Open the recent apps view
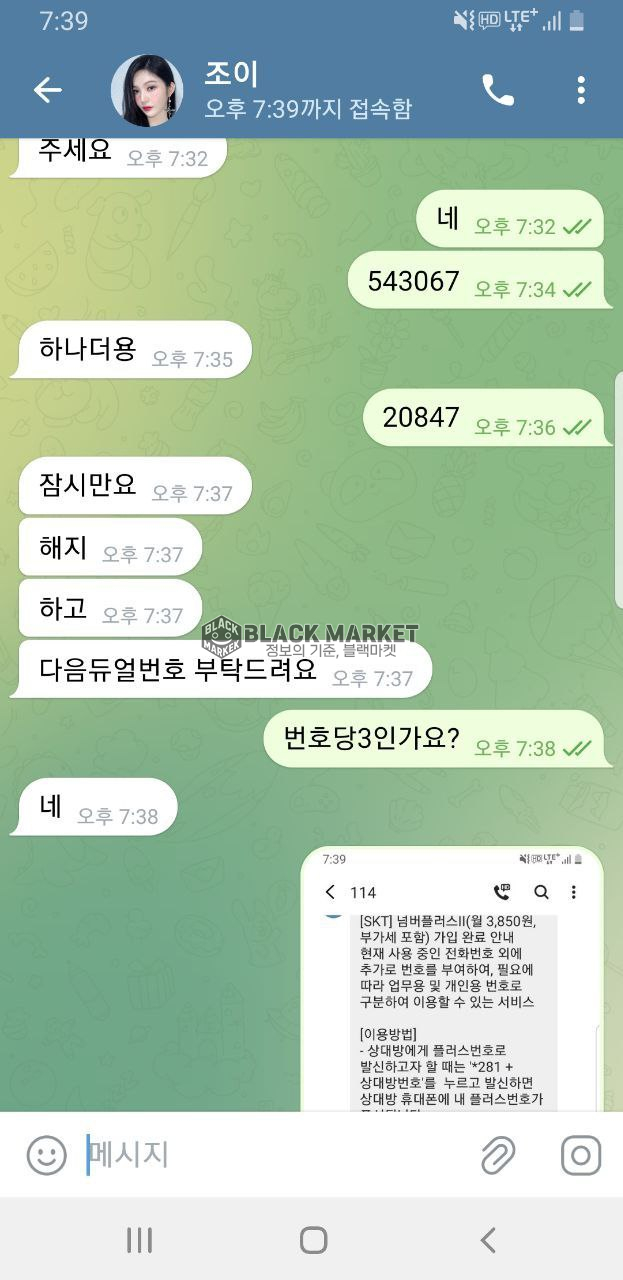 (139, 1240)
